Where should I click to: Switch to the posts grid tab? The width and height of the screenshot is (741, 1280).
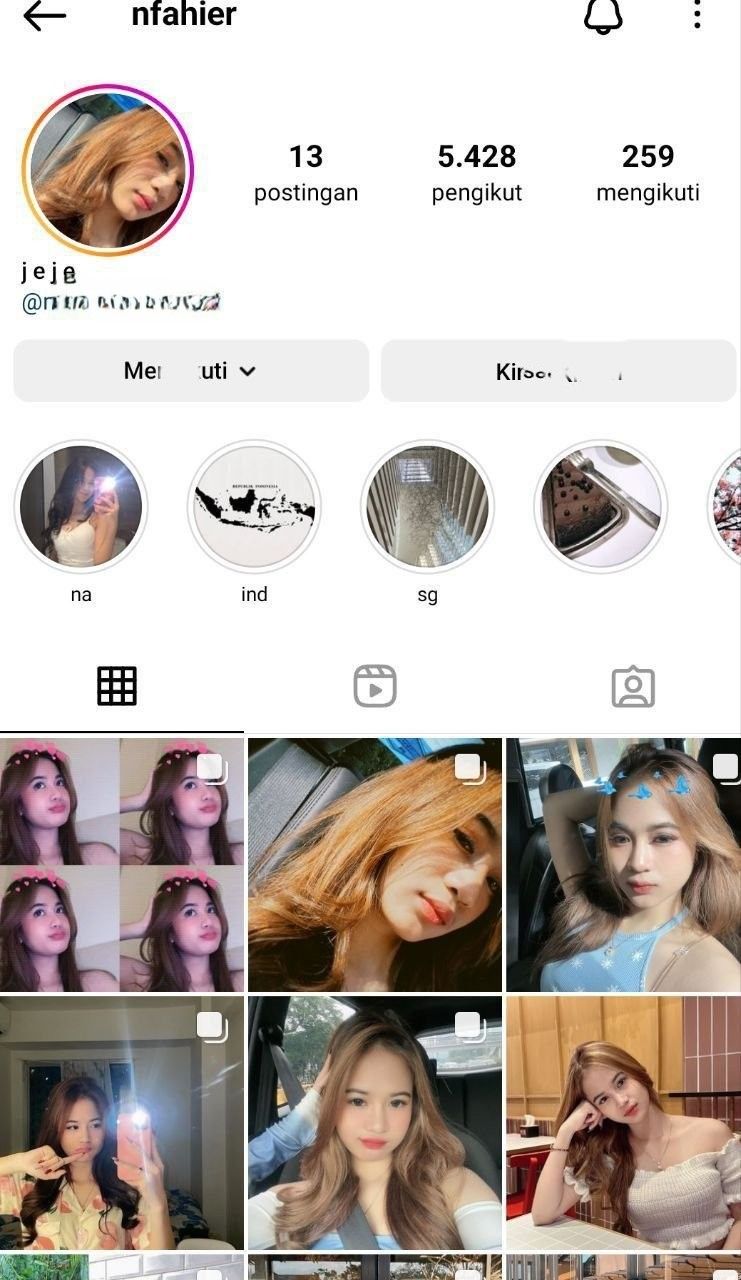(x=117, y=687)
